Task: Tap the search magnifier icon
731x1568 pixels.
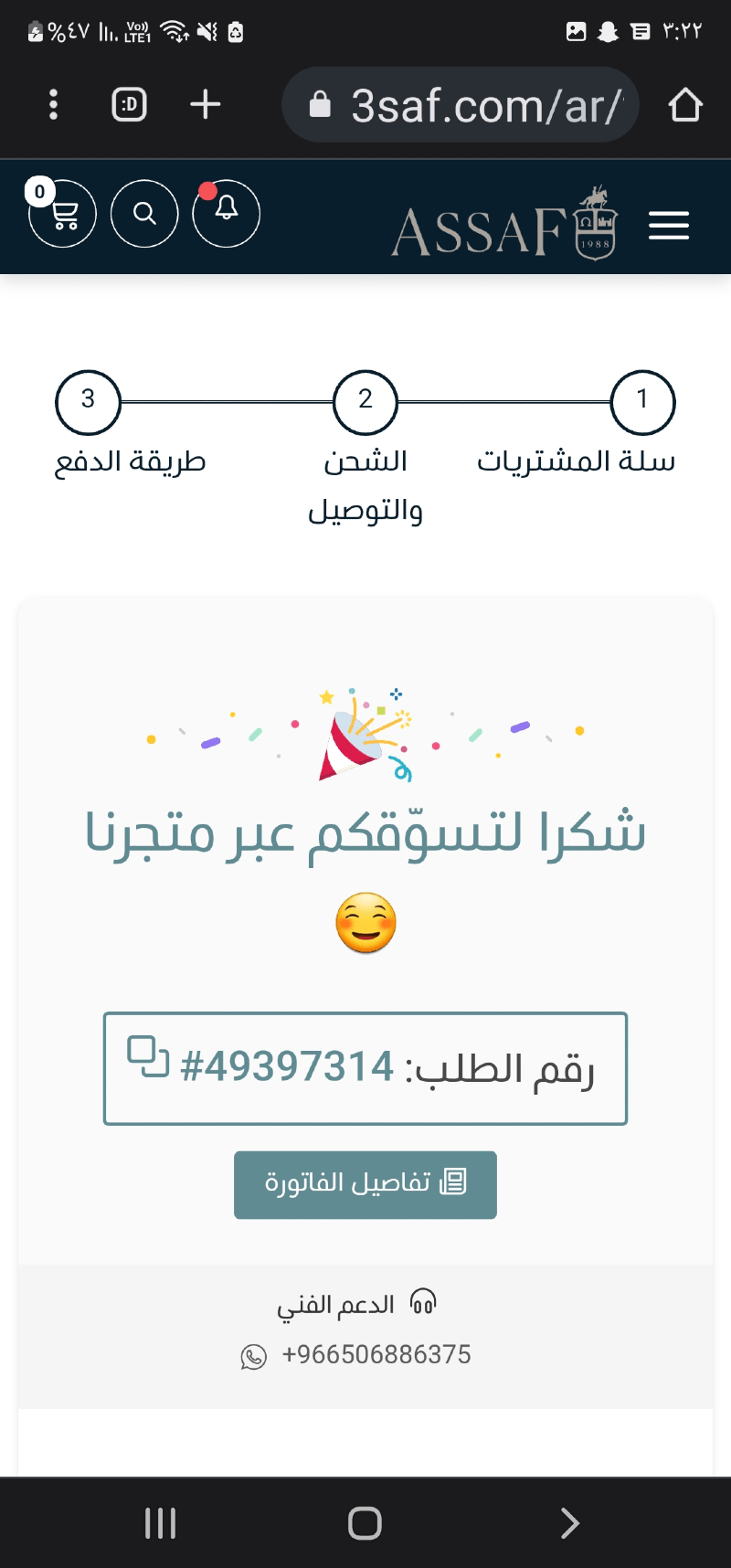Action: [143, 213]
